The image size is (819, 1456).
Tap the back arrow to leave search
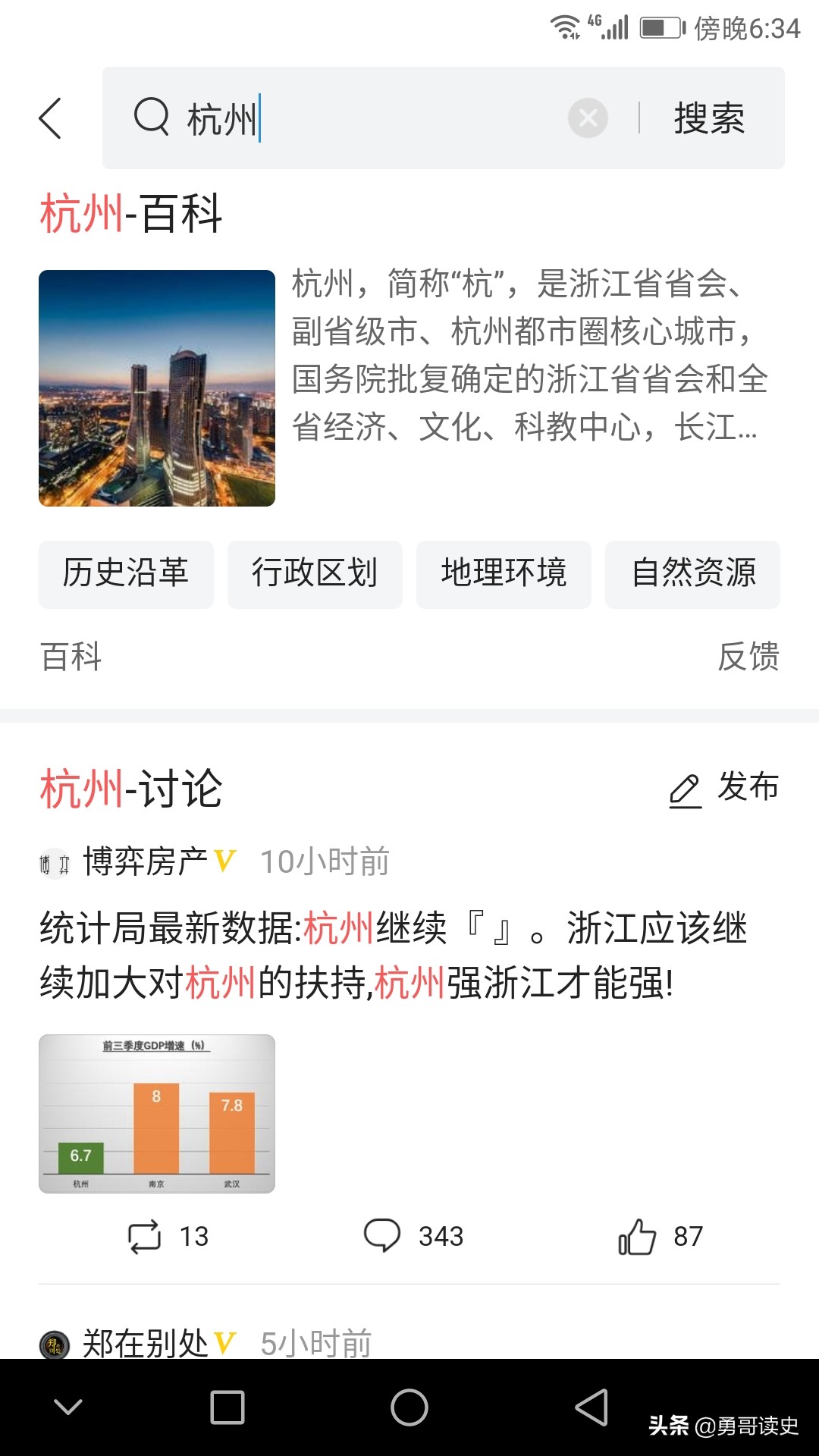(50, 118)
